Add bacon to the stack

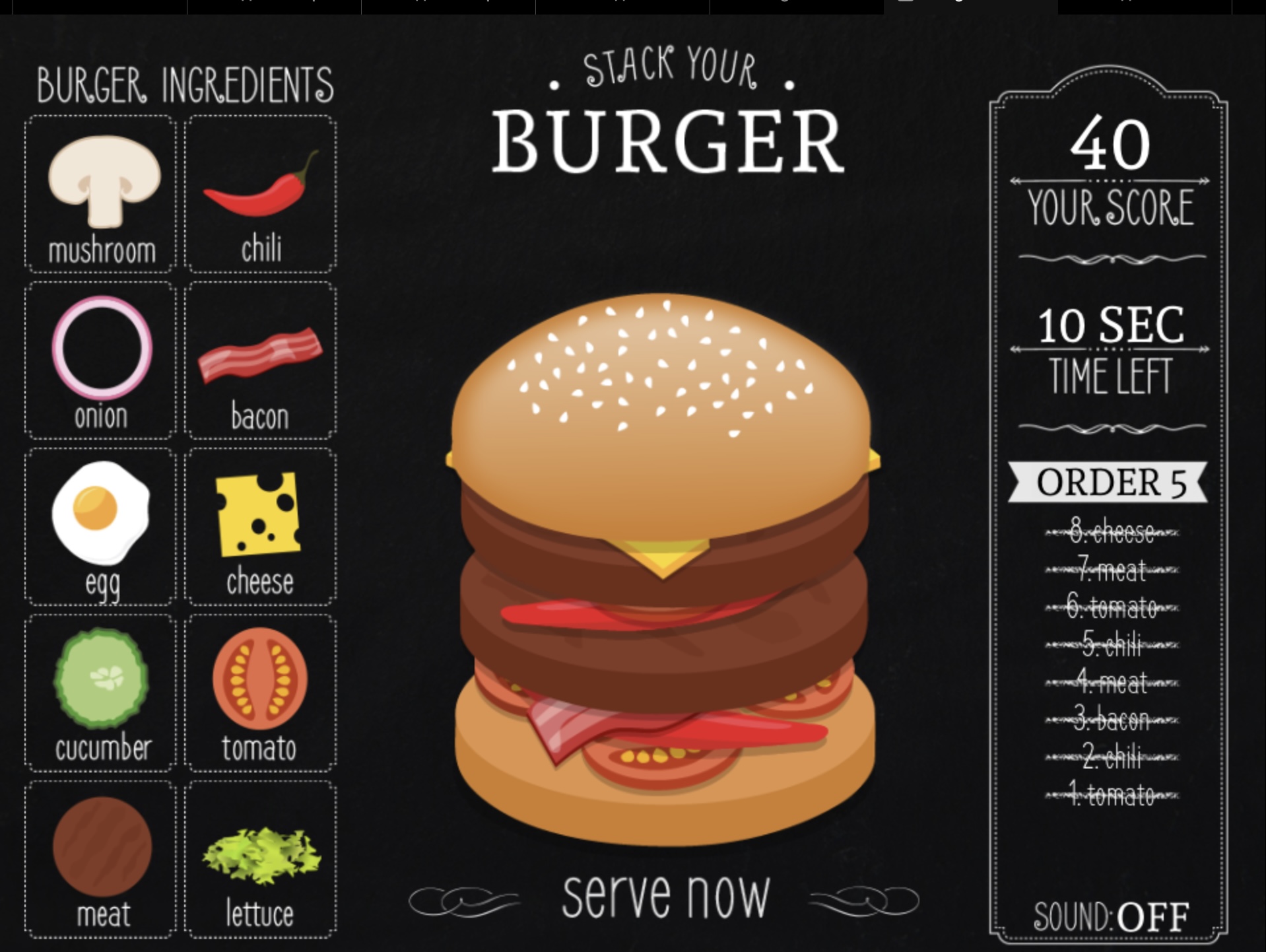coord(260,360)
